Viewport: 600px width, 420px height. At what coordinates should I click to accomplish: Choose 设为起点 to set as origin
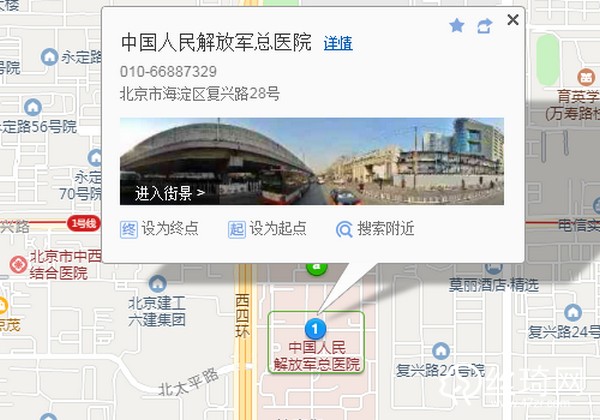[x=267, y=229]
